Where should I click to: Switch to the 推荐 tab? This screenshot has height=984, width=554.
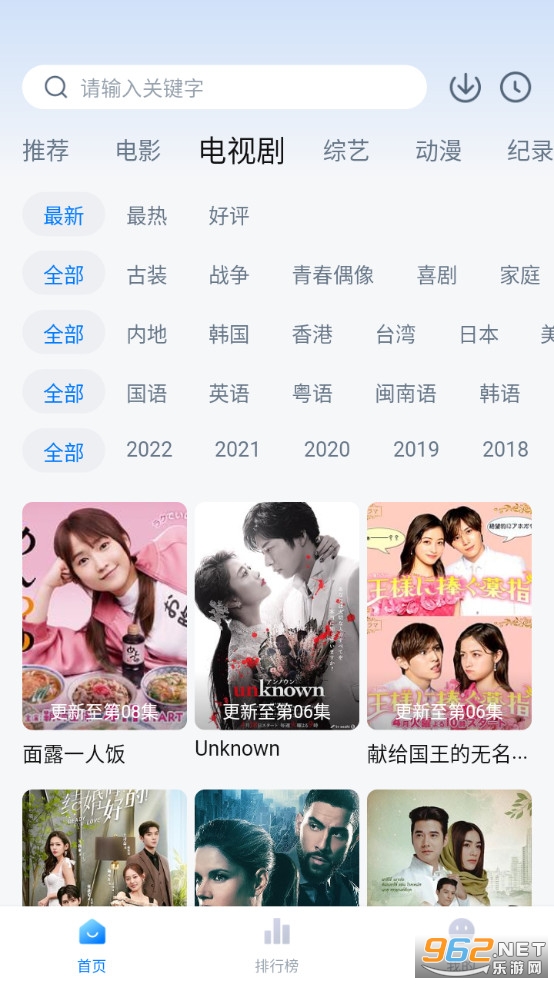tap(46, 151)
